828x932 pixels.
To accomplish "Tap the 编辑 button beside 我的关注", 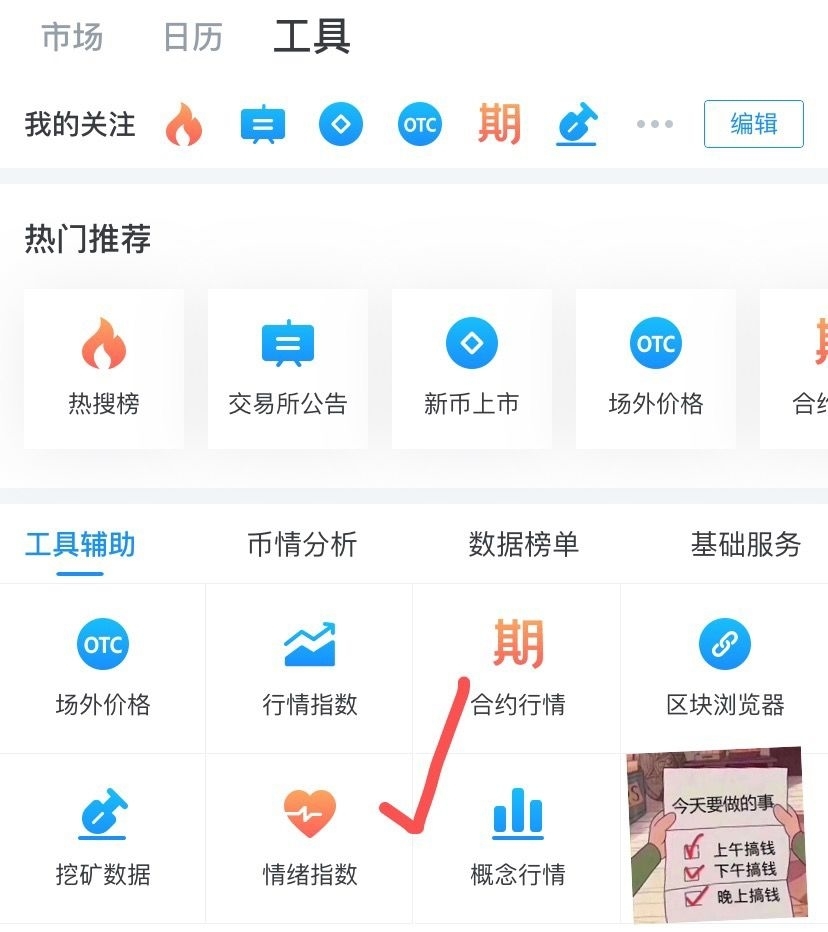I will click(753, 124).
